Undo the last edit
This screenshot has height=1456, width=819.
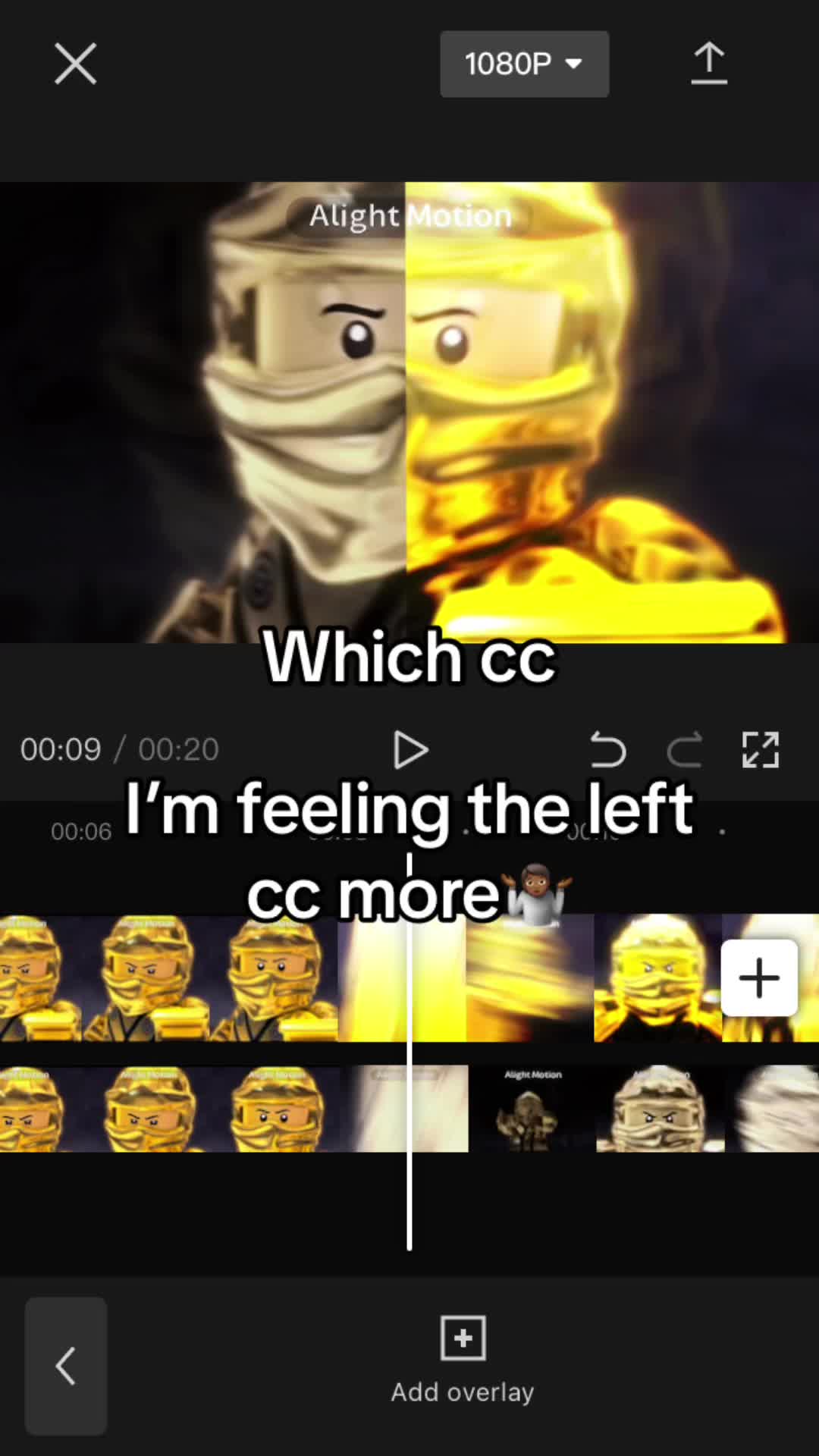tap(607, 750)
